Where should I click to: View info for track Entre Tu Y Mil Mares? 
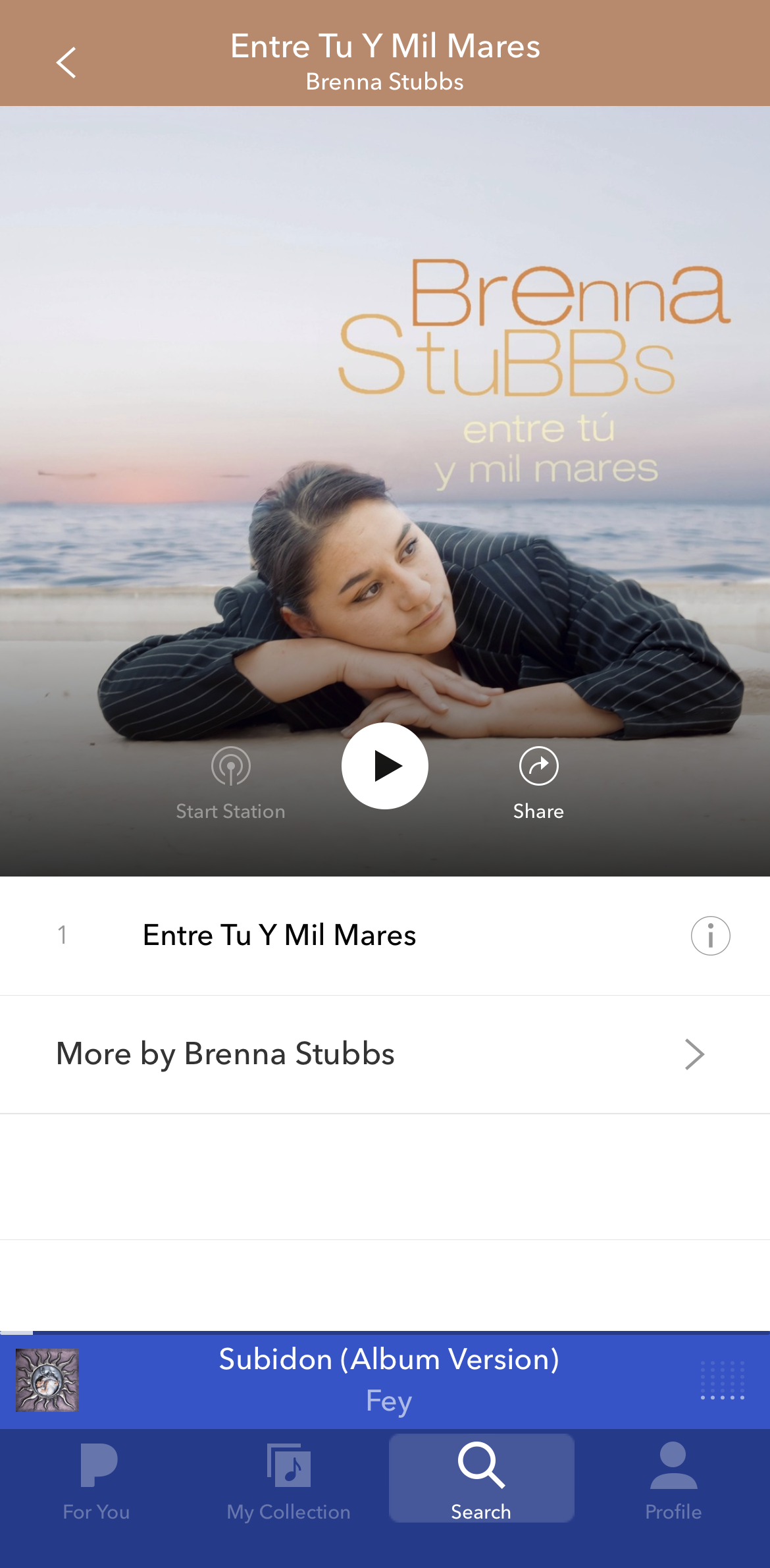pyautogui.click(x=710, y=935)
